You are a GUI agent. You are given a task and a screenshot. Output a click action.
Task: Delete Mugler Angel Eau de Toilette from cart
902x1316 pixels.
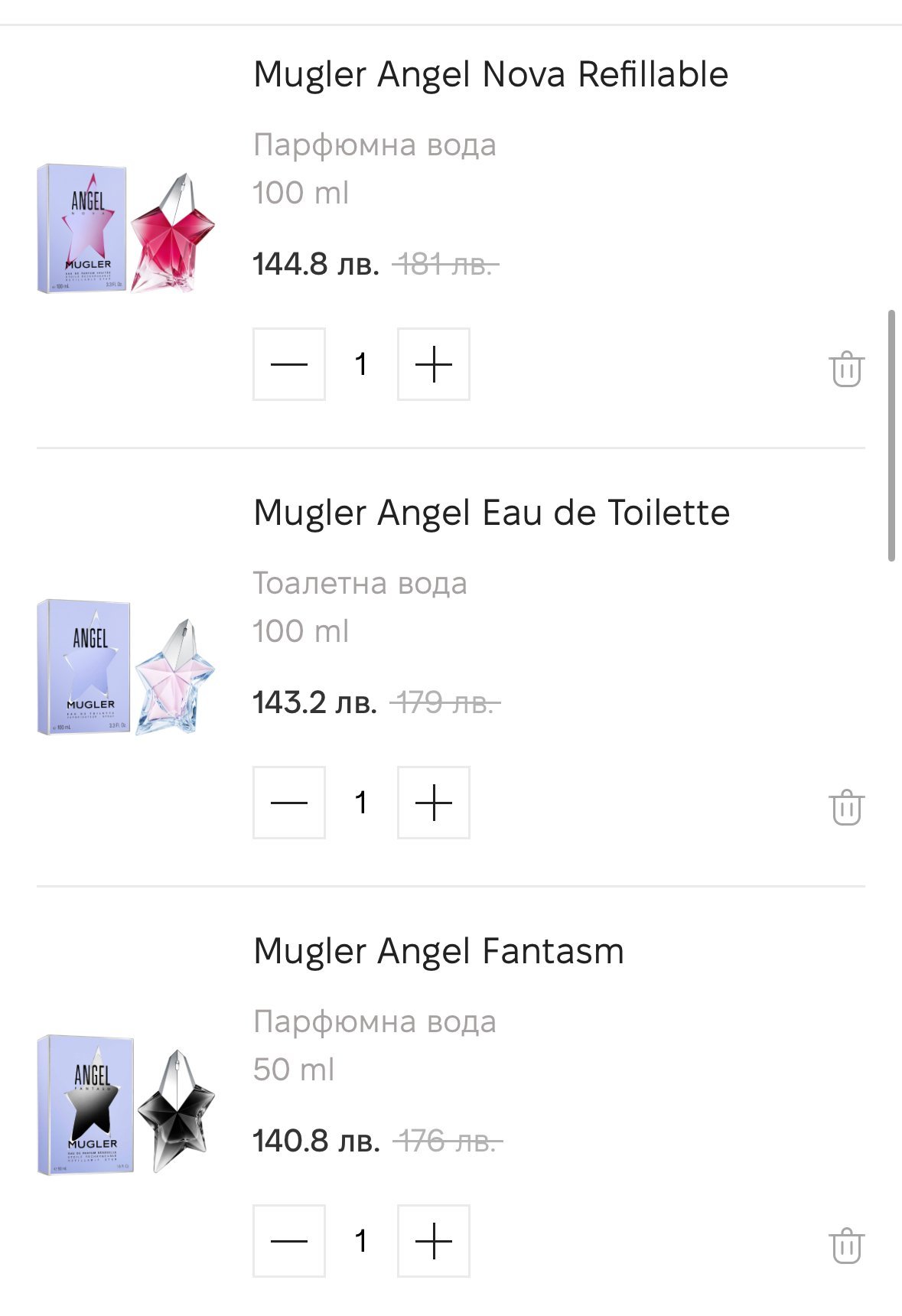[x=846, y=808]
